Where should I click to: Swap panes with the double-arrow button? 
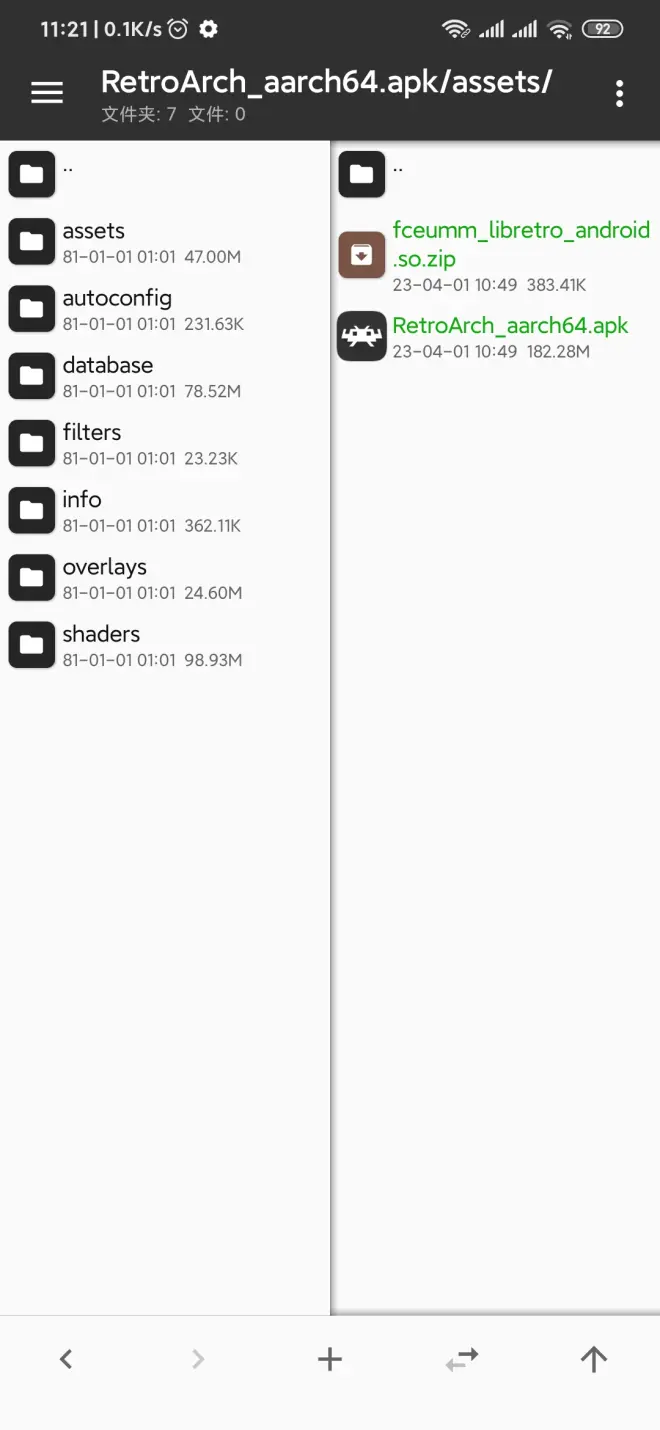pos(462,1359)
